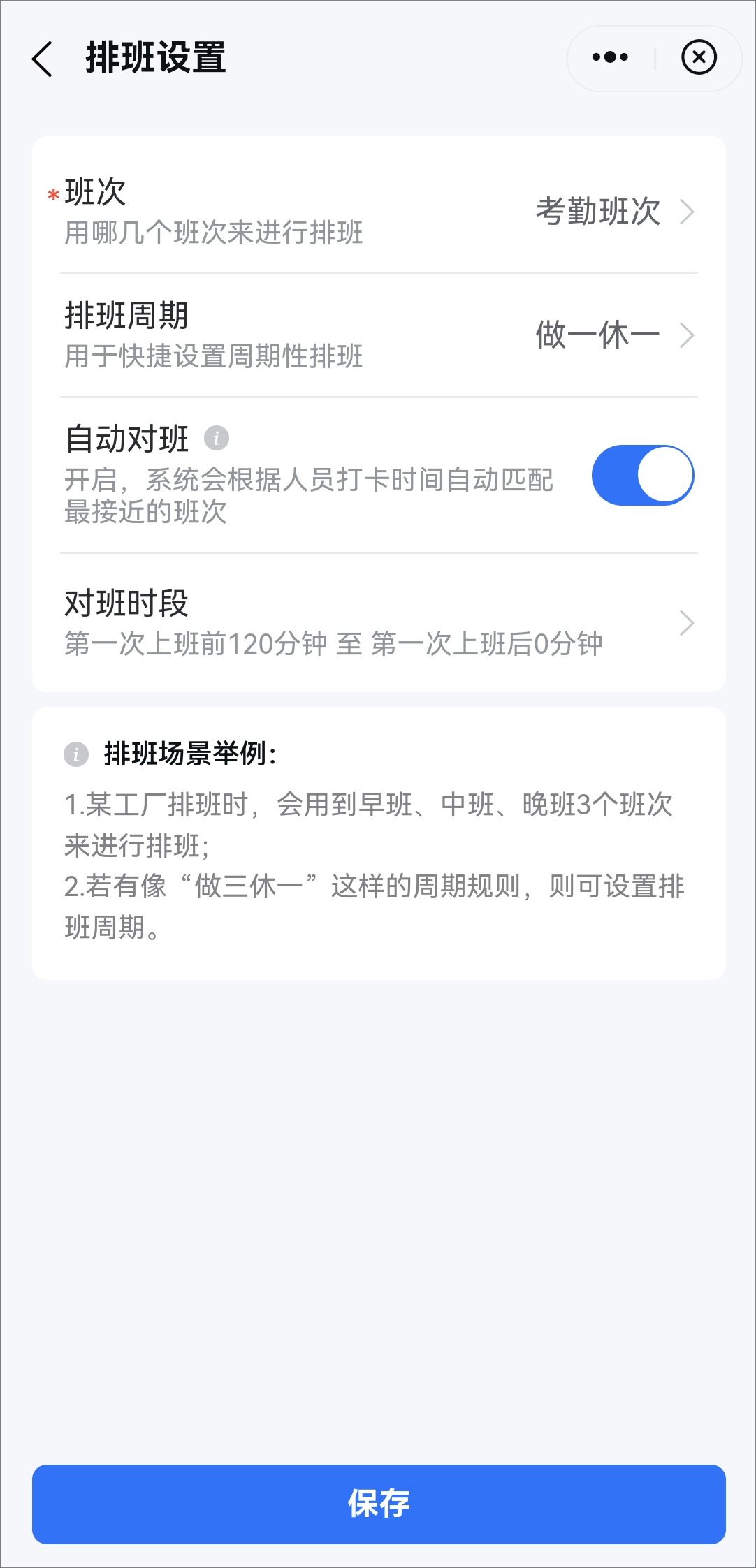The width and height of the screenshot is (756, 1568).
Task: Open 班次 selection row
Action: click(x=379, y=212)
